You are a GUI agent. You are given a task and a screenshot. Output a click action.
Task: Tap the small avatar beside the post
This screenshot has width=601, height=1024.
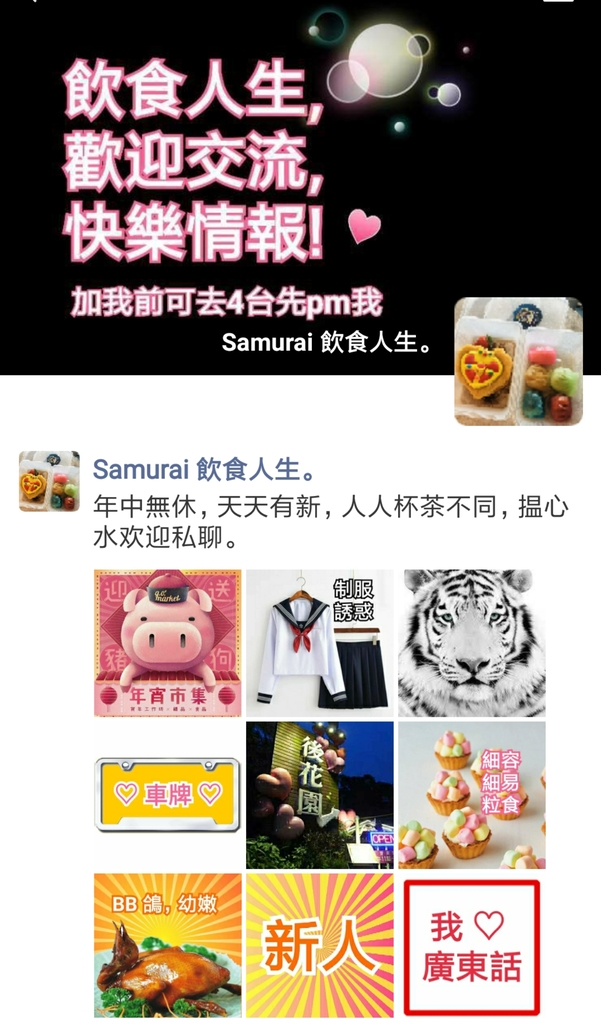(x=49, y=481)
